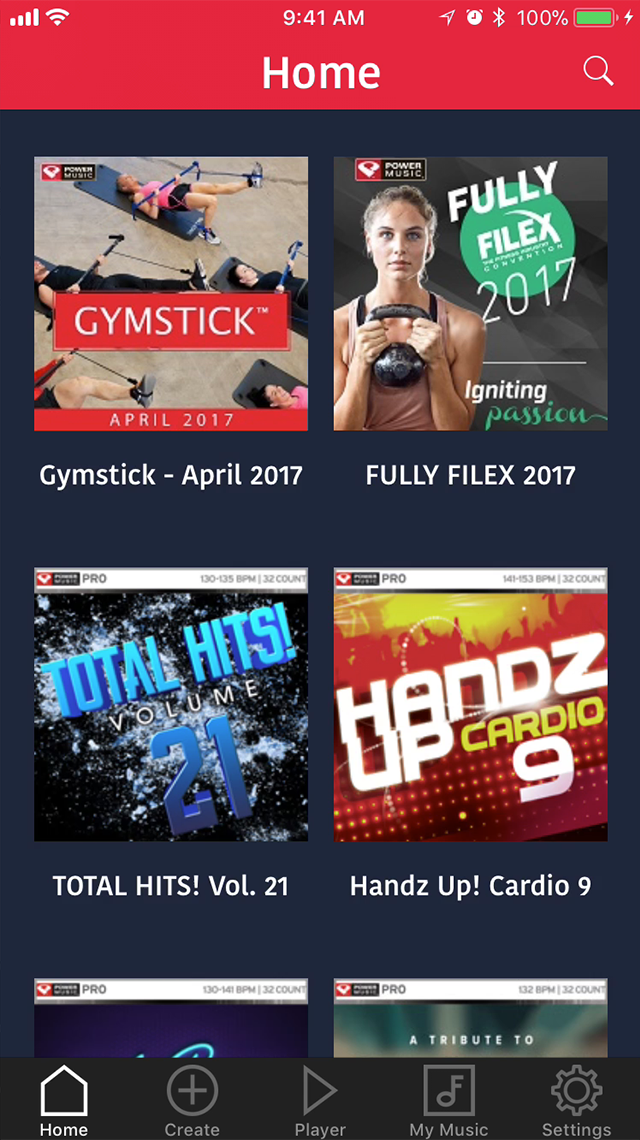Open the Handz Up! Cardio 9 album
This screenshot has width=640, height=1140.
coord(471,705)
